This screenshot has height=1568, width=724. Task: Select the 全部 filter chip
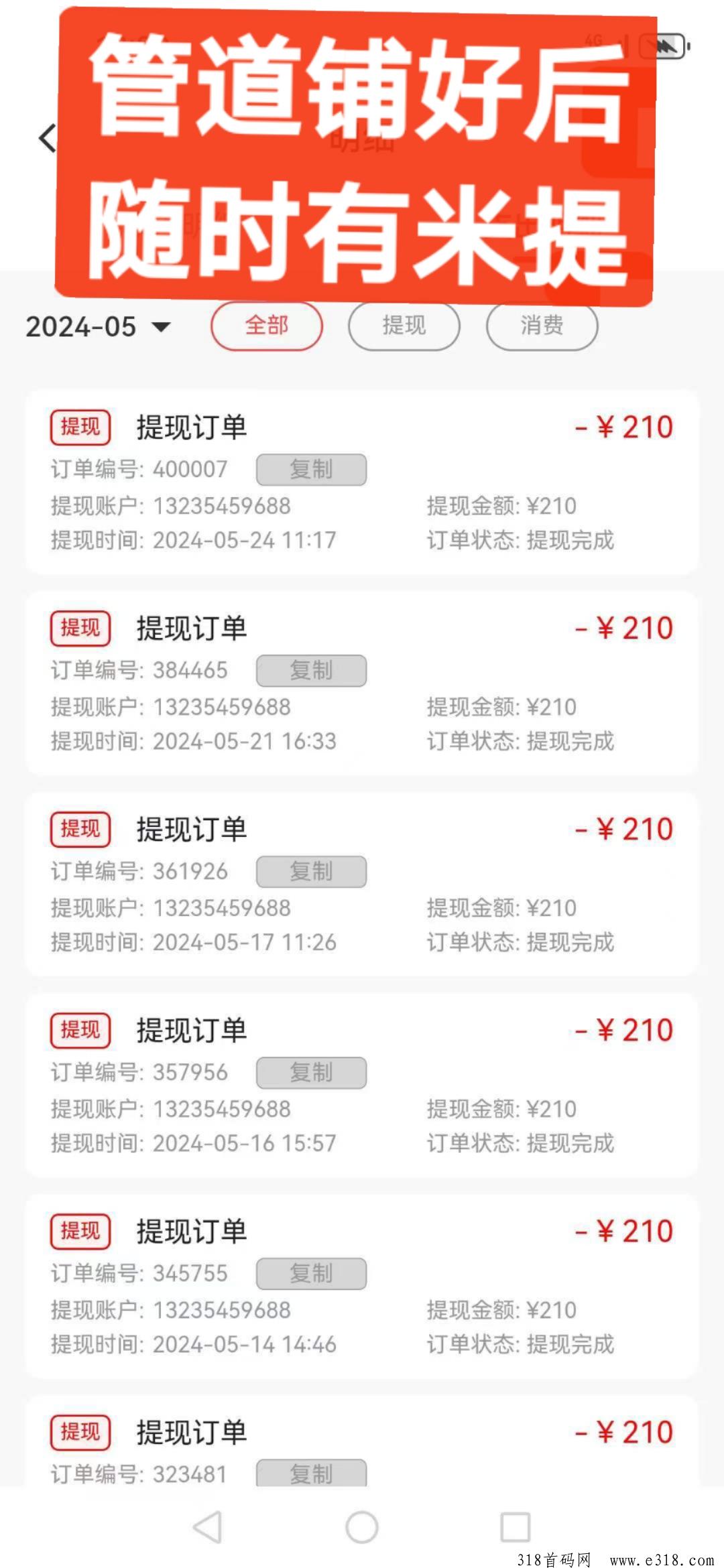pyautogui.click(x=267, y=326)
